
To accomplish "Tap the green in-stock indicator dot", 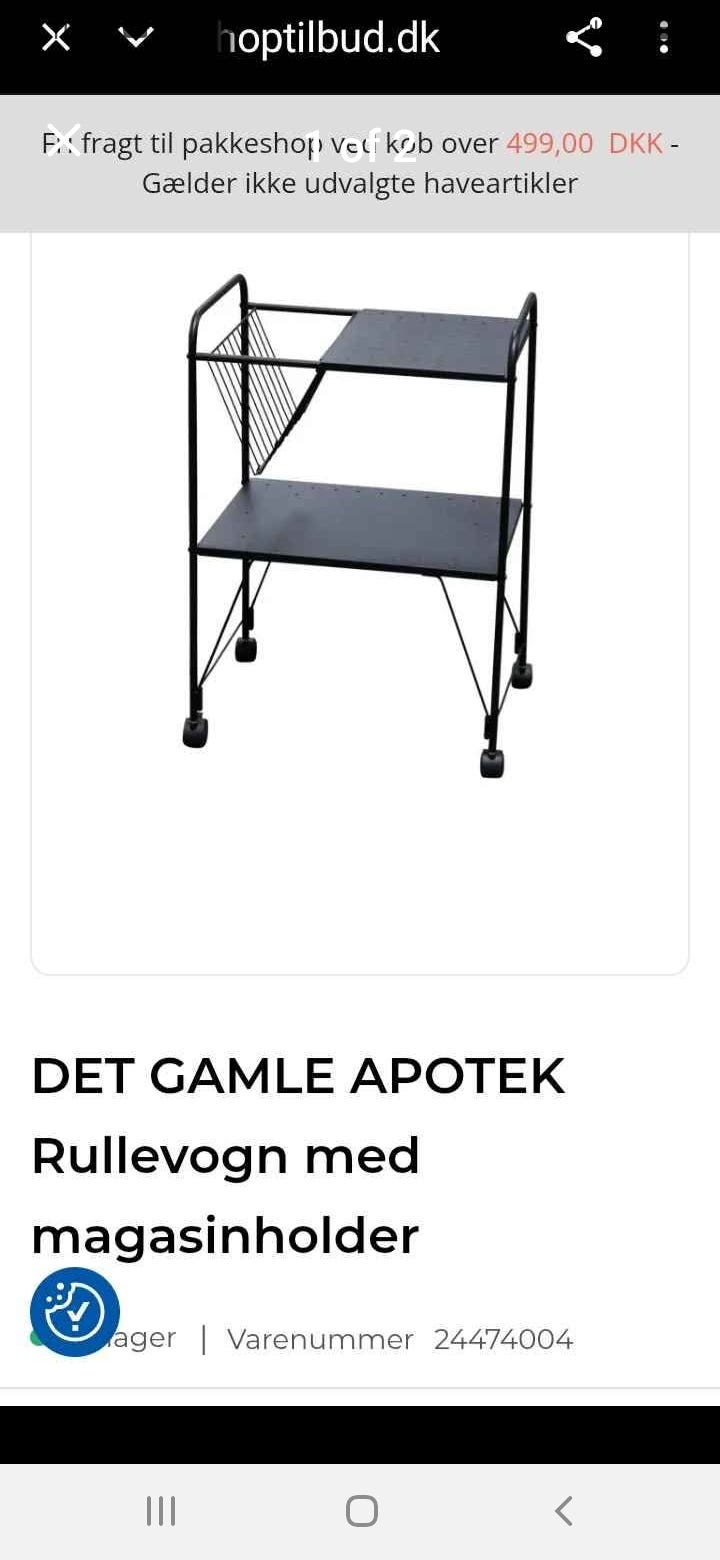I will click(35, 1337).
